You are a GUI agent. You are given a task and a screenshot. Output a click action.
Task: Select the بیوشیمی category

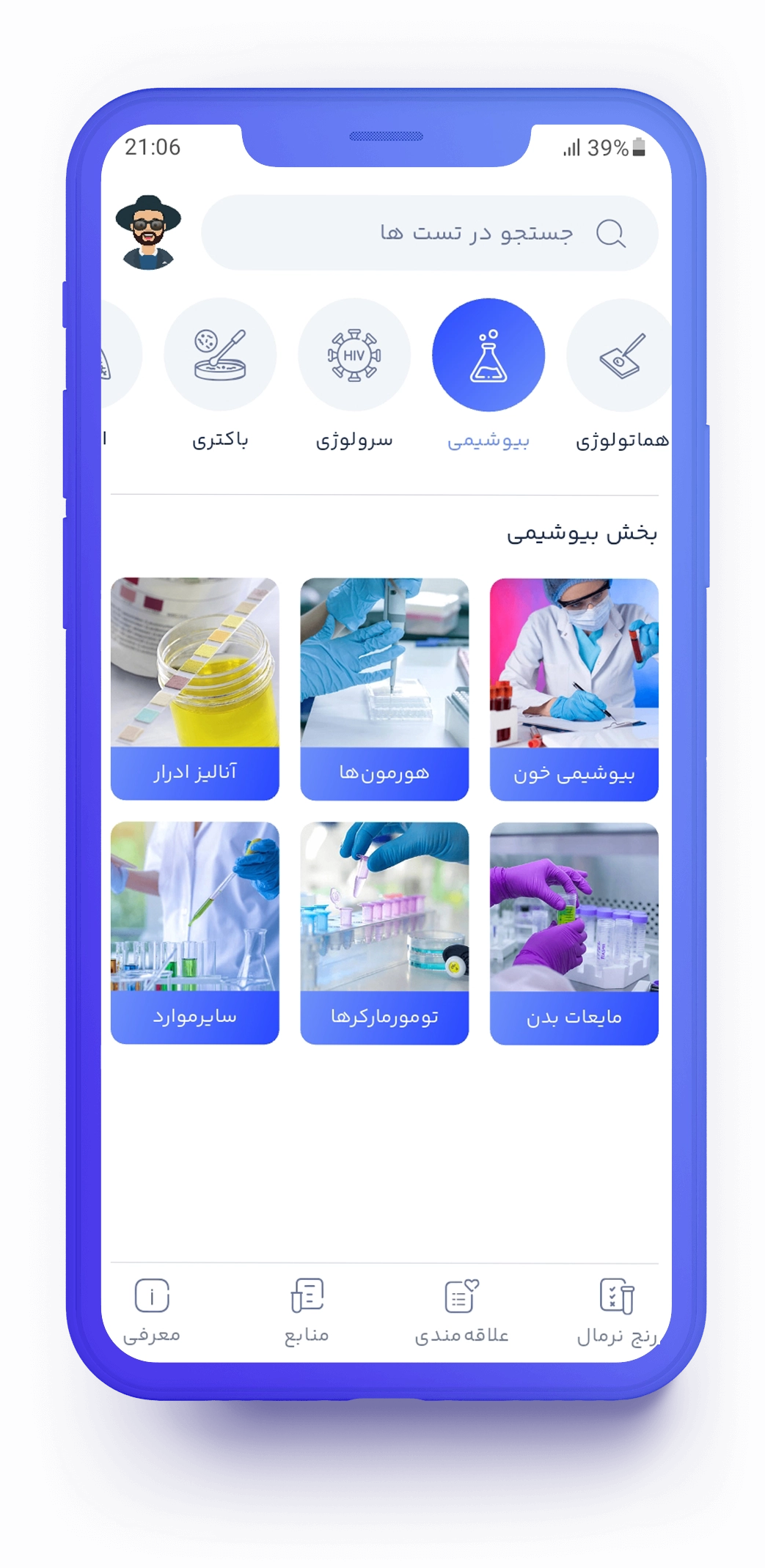click(488, 355)
